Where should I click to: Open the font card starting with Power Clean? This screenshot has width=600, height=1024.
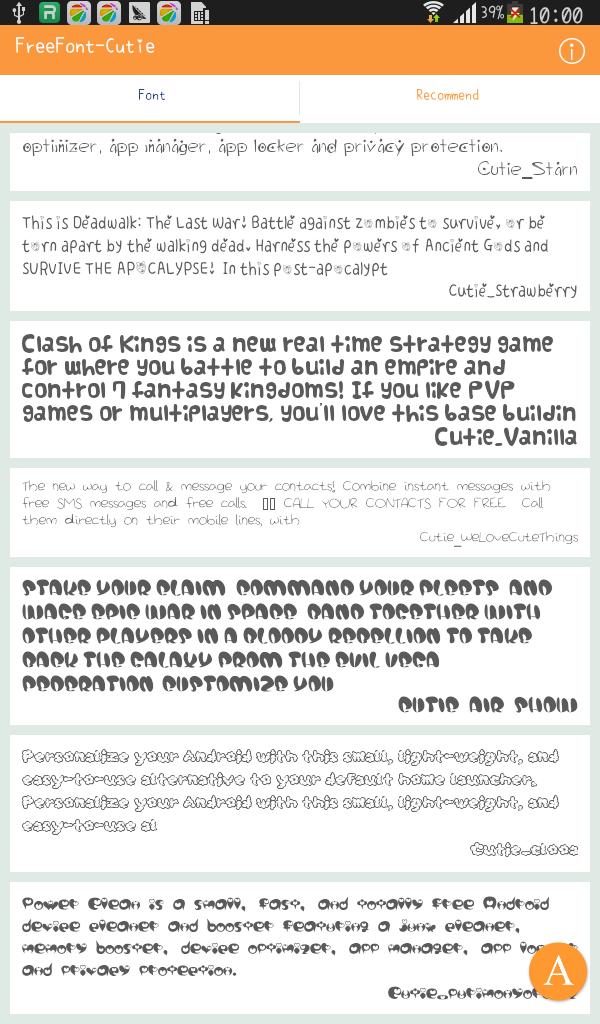coord(280,945)
